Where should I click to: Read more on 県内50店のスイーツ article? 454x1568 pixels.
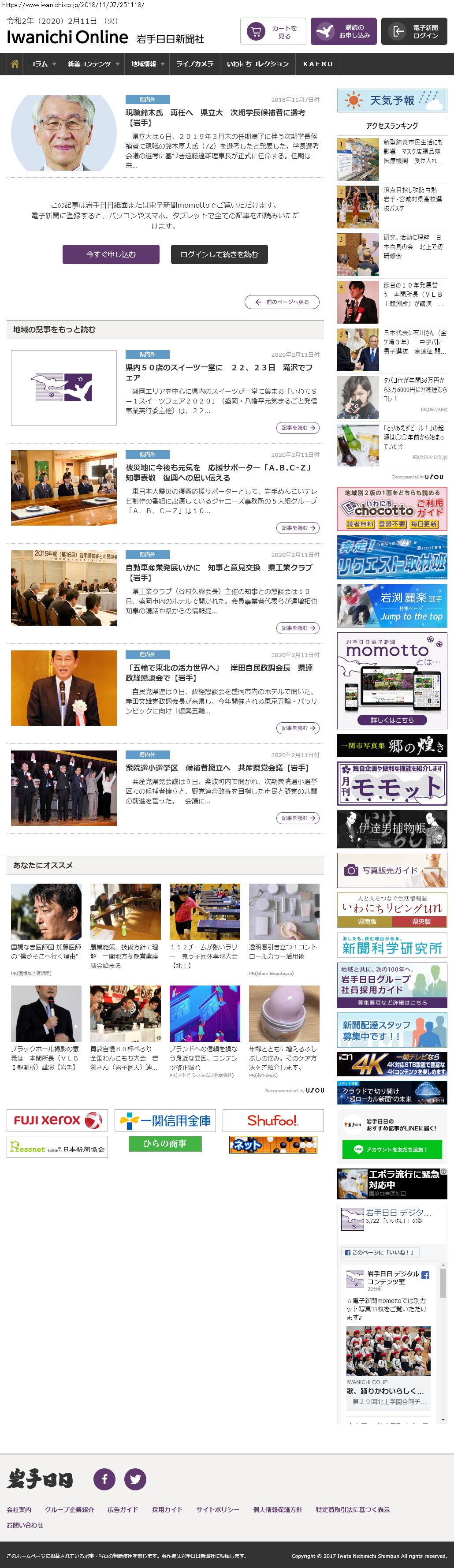pyautogui.click(x=298, y=428)
